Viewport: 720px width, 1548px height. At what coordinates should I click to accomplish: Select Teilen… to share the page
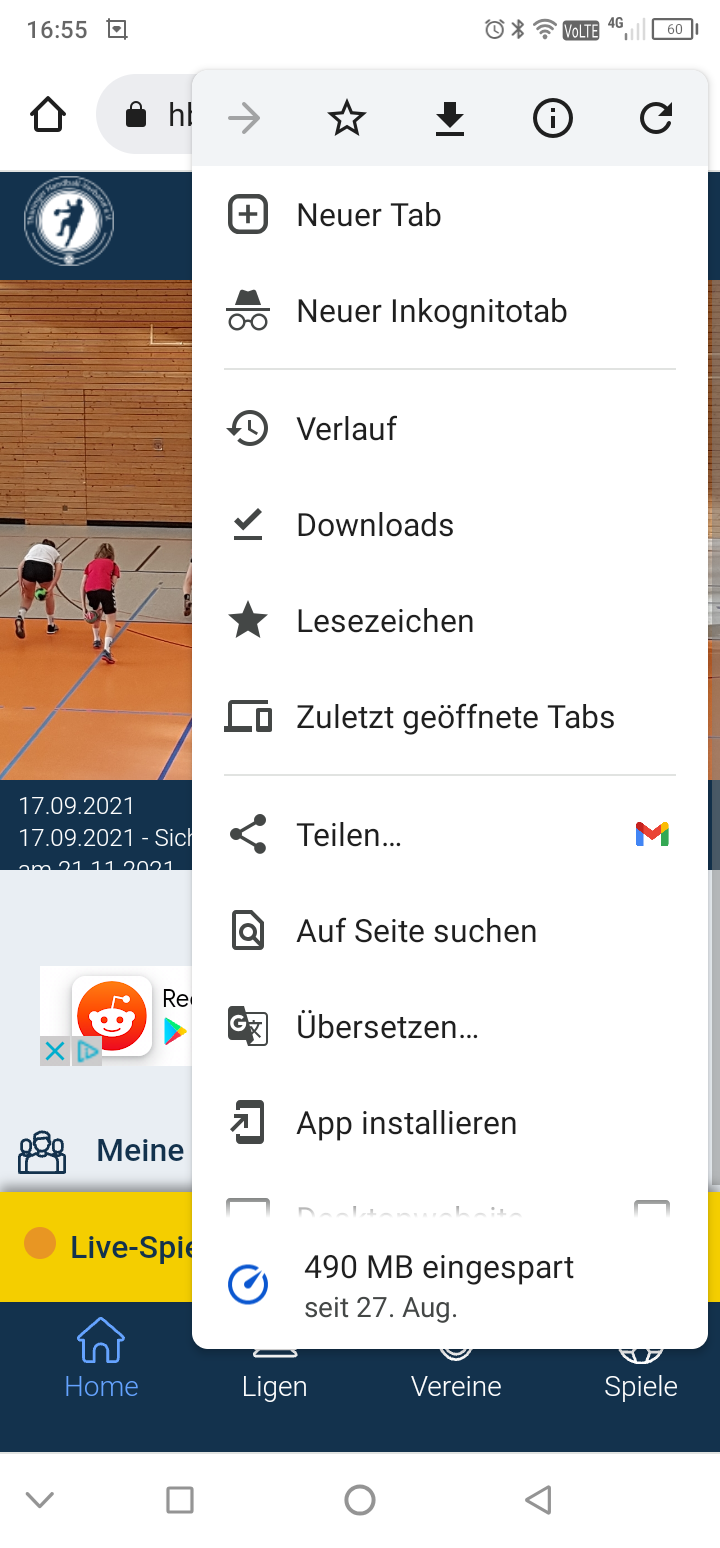pyautogui.click(x=349, y=835)
